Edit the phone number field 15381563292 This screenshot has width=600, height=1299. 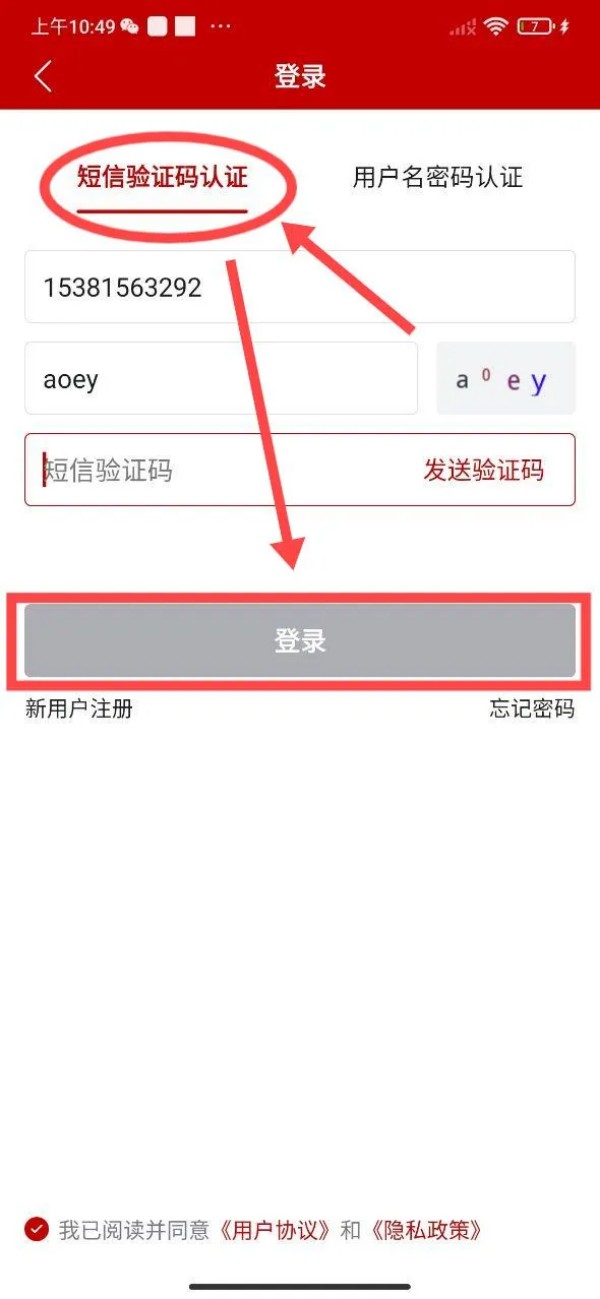[299, 288]
